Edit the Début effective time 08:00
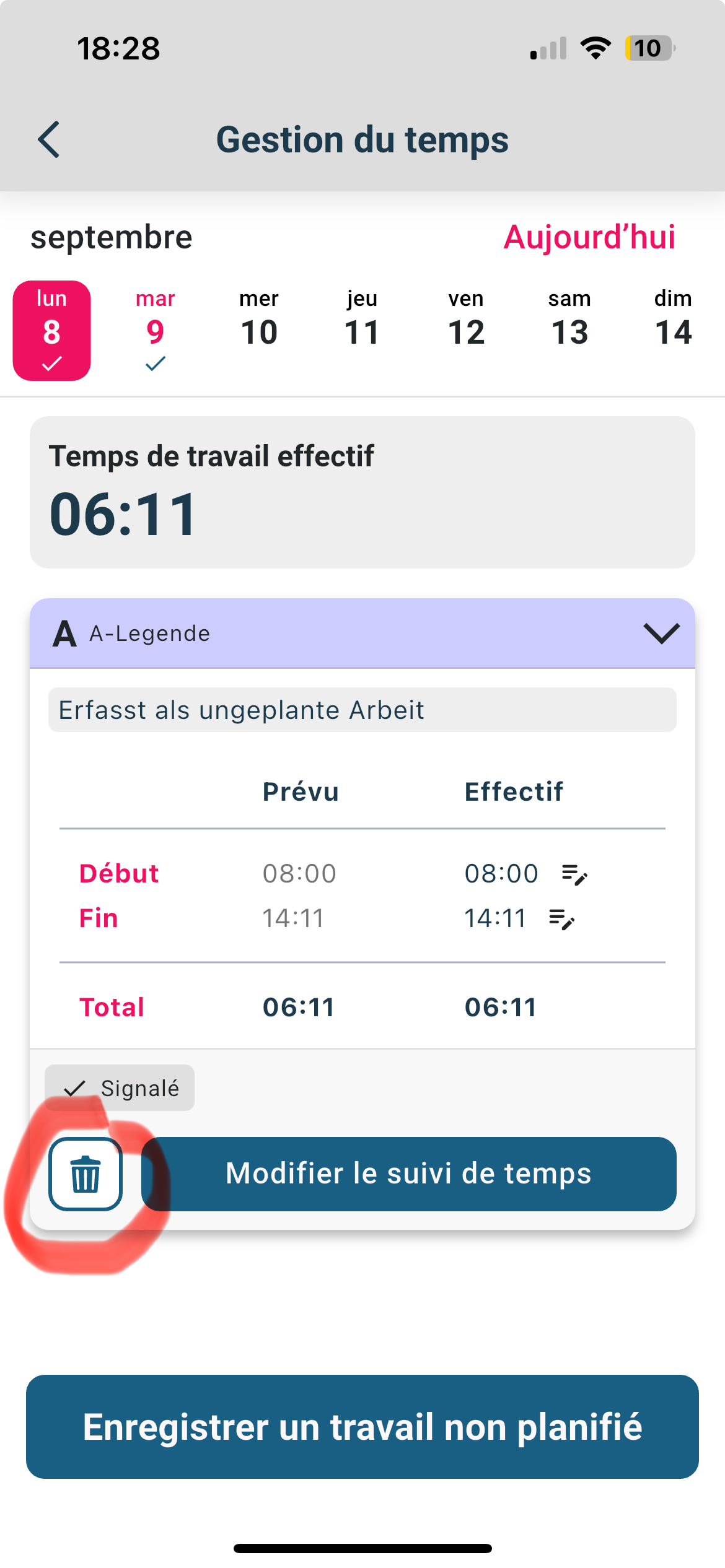This screenshot has width=725, height=1568. click(574, 874)
